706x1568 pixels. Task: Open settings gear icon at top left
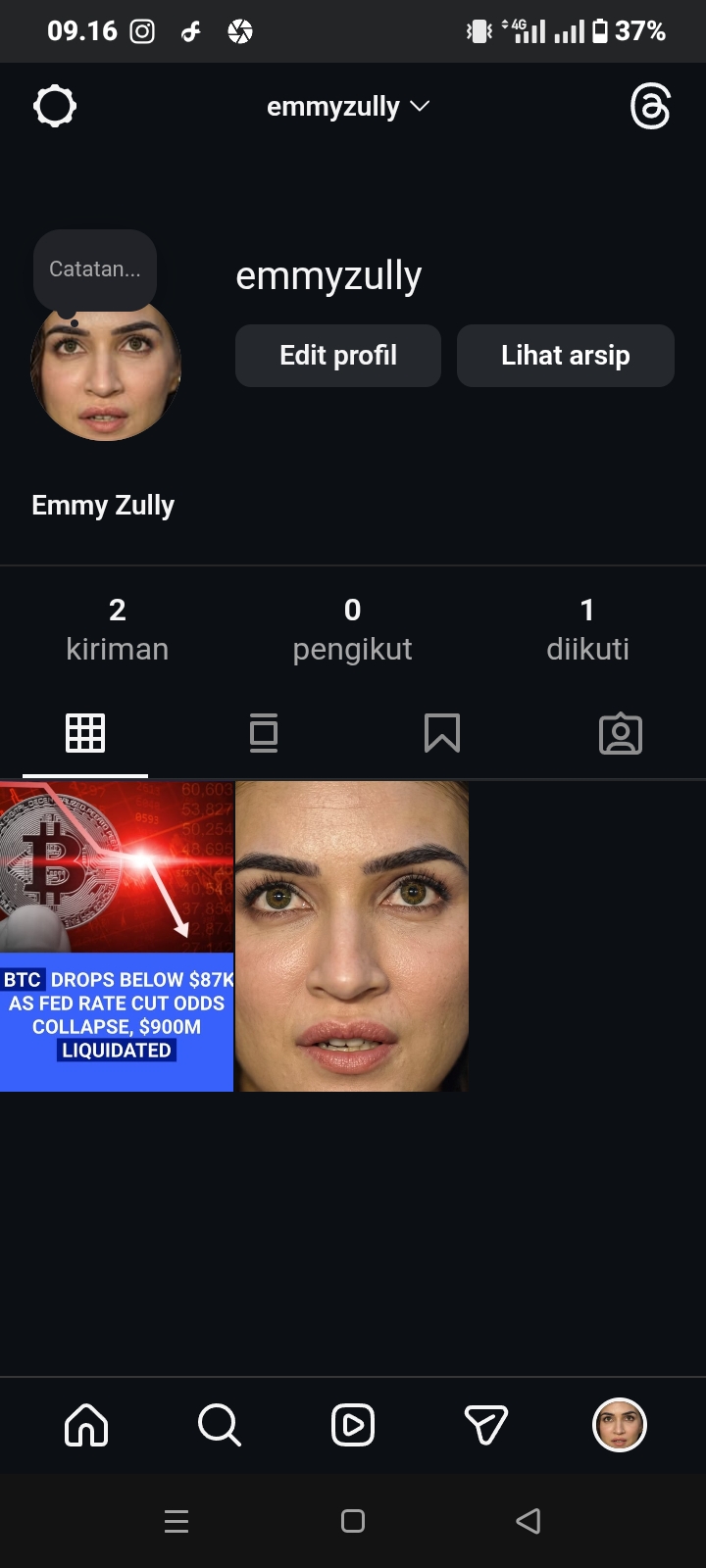point(55,106)
